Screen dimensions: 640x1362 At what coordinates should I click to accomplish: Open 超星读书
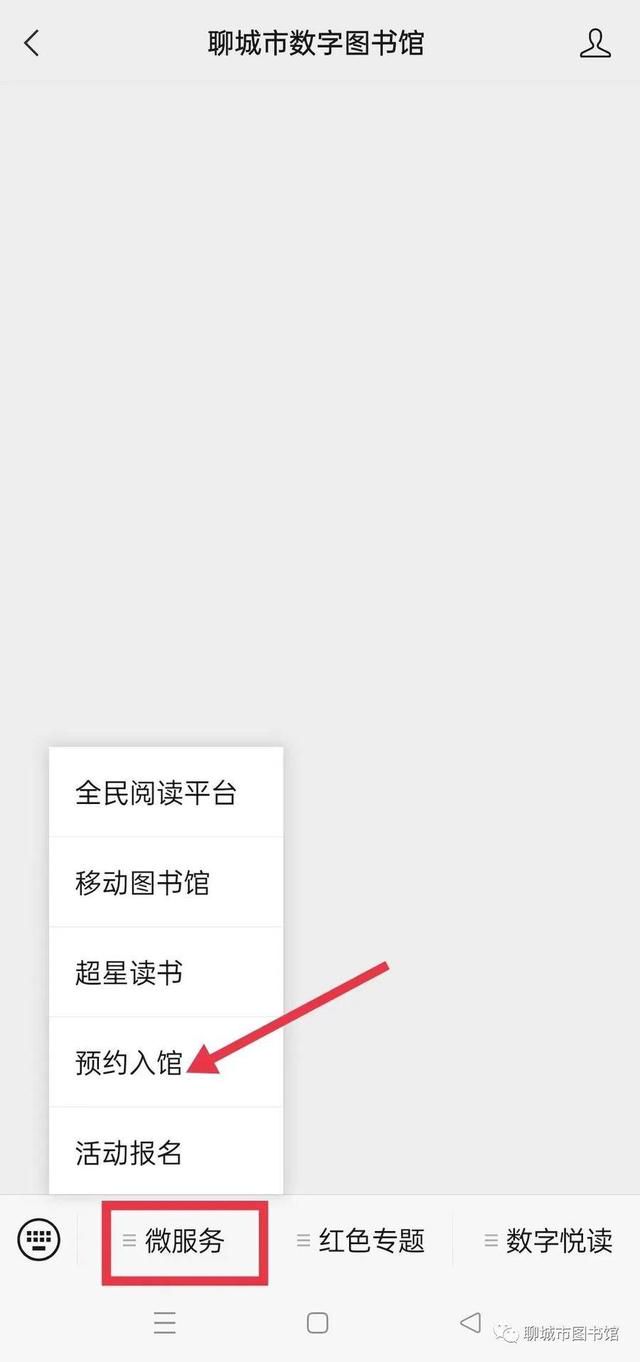(x=166, y=972)
